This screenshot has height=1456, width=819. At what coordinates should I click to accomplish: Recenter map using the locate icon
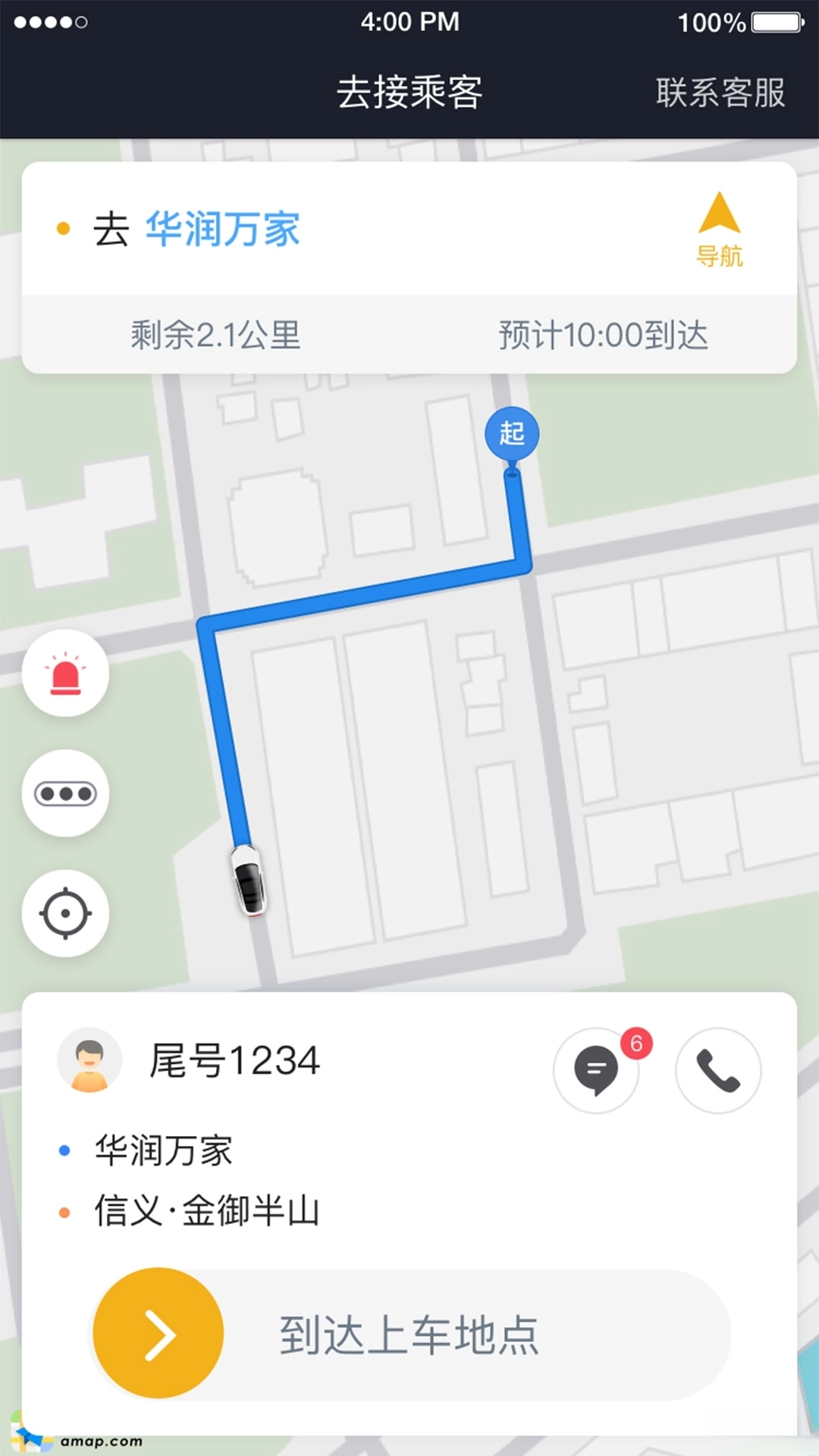[65, 914]
